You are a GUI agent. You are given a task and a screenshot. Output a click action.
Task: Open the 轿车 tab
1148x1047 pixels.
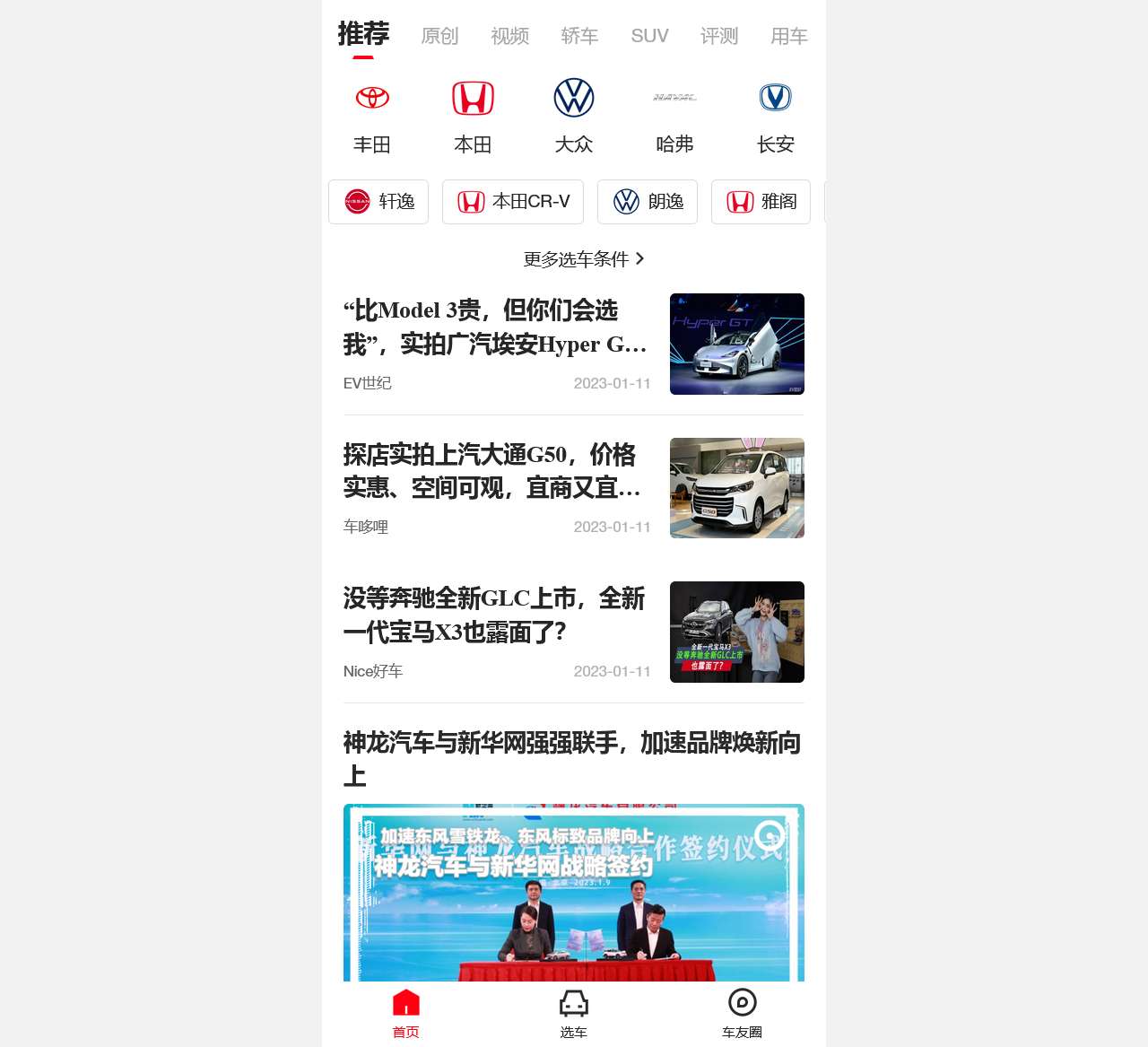579,36
